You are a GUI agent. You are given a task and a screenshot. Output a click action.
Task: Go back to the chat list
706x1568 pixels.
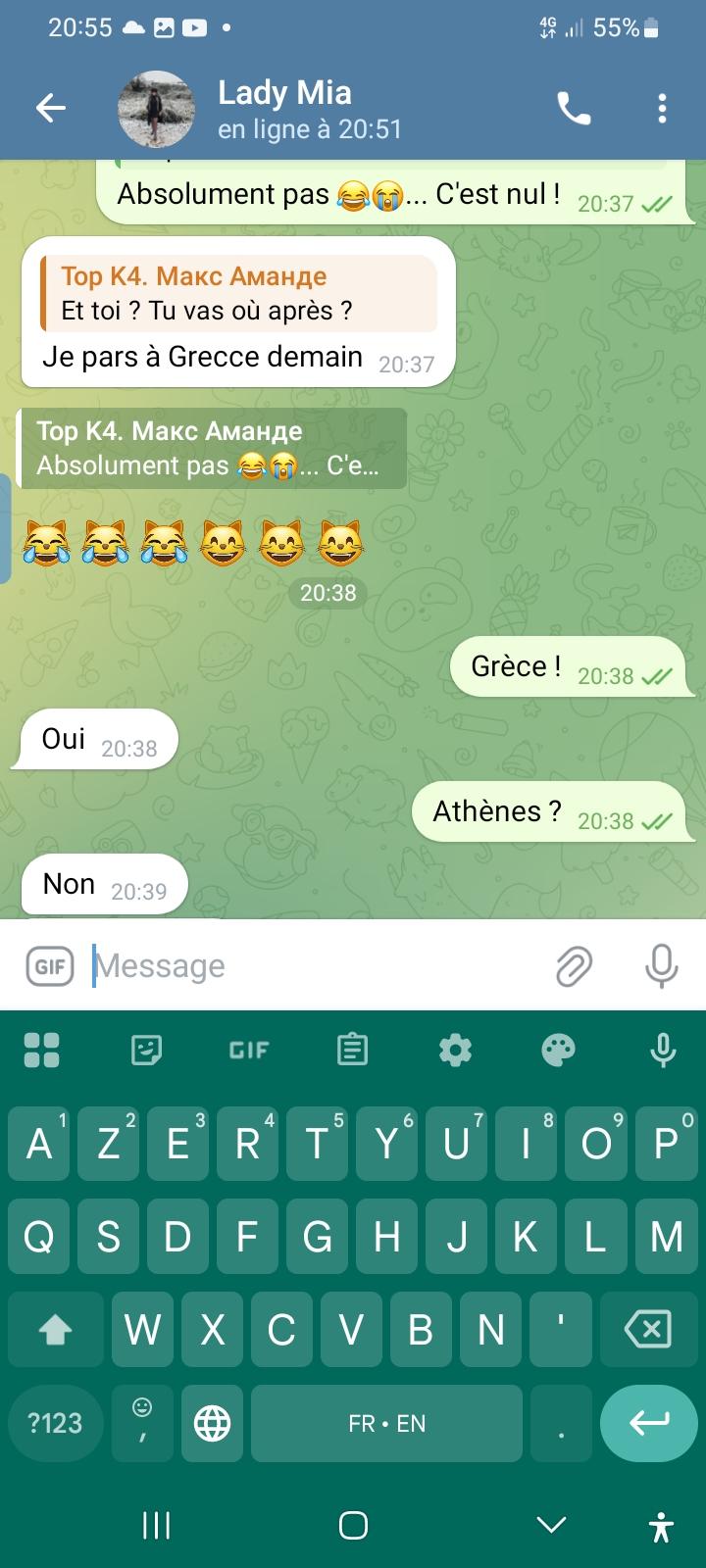51,108
